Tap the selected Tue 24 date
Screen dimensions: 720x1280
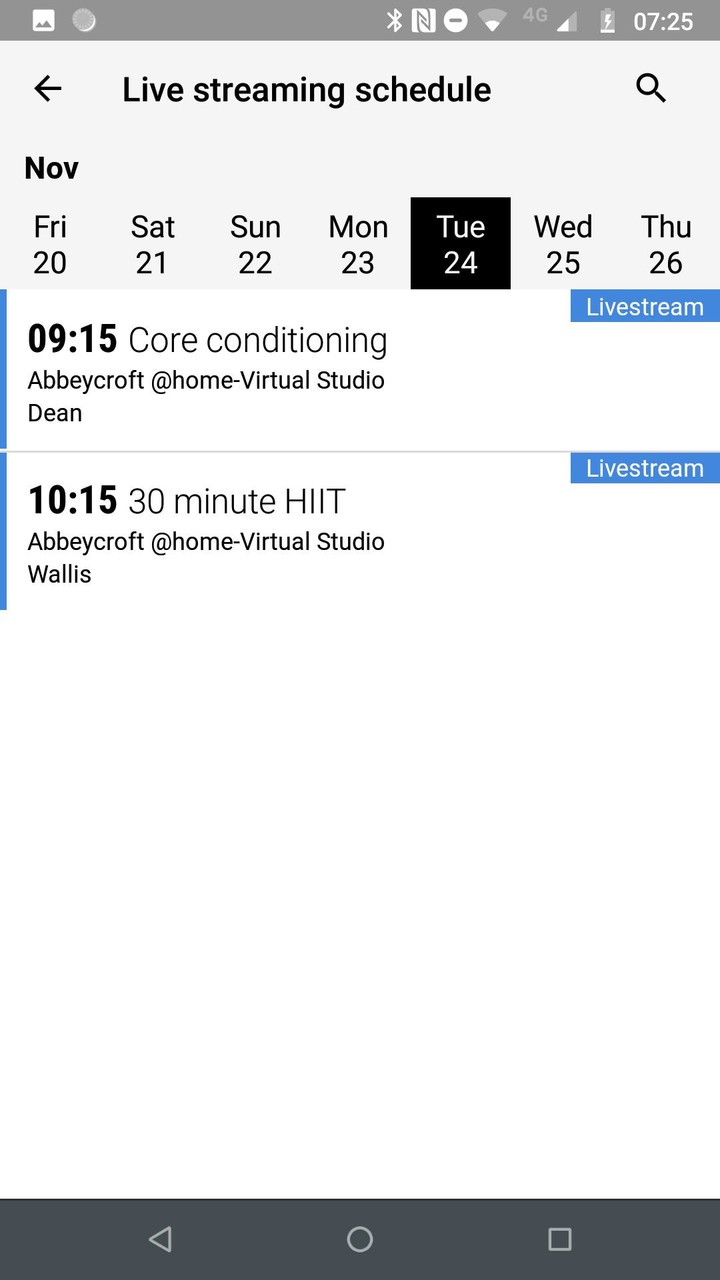click(460, 244)
